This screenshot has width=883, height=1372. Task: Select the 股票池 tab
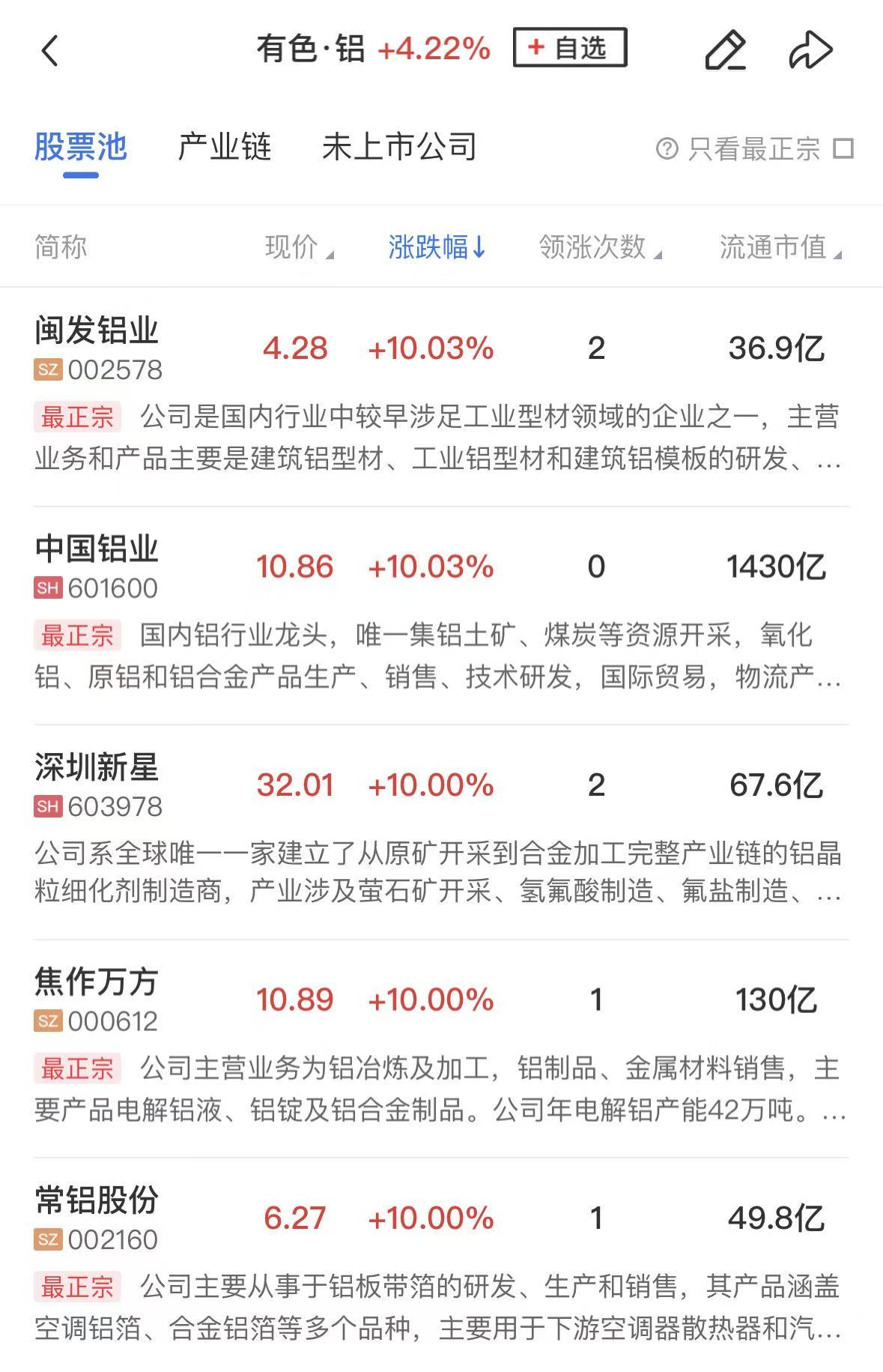pos(81,147)
